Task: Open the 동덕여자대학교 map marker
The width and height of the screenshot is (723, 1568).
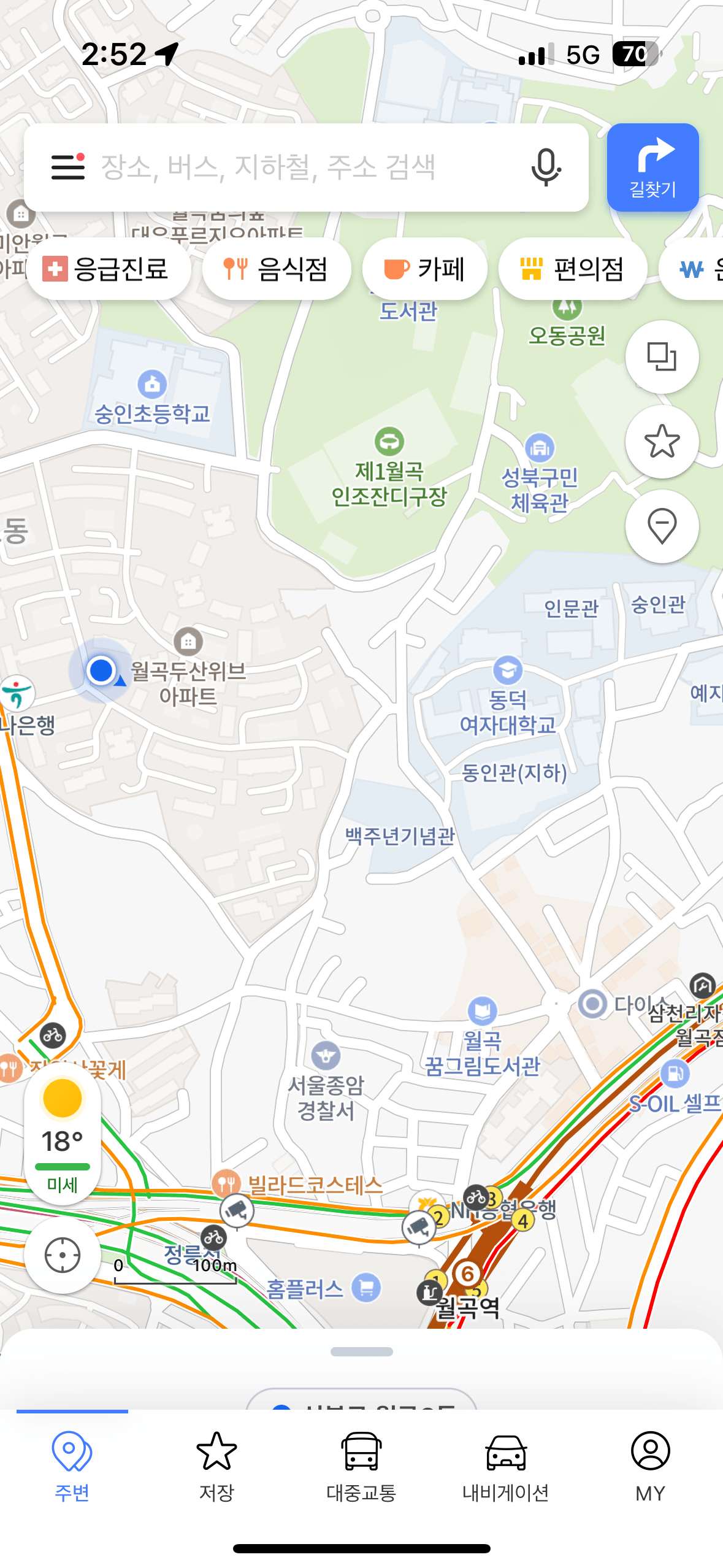Action: coord(508,671)
